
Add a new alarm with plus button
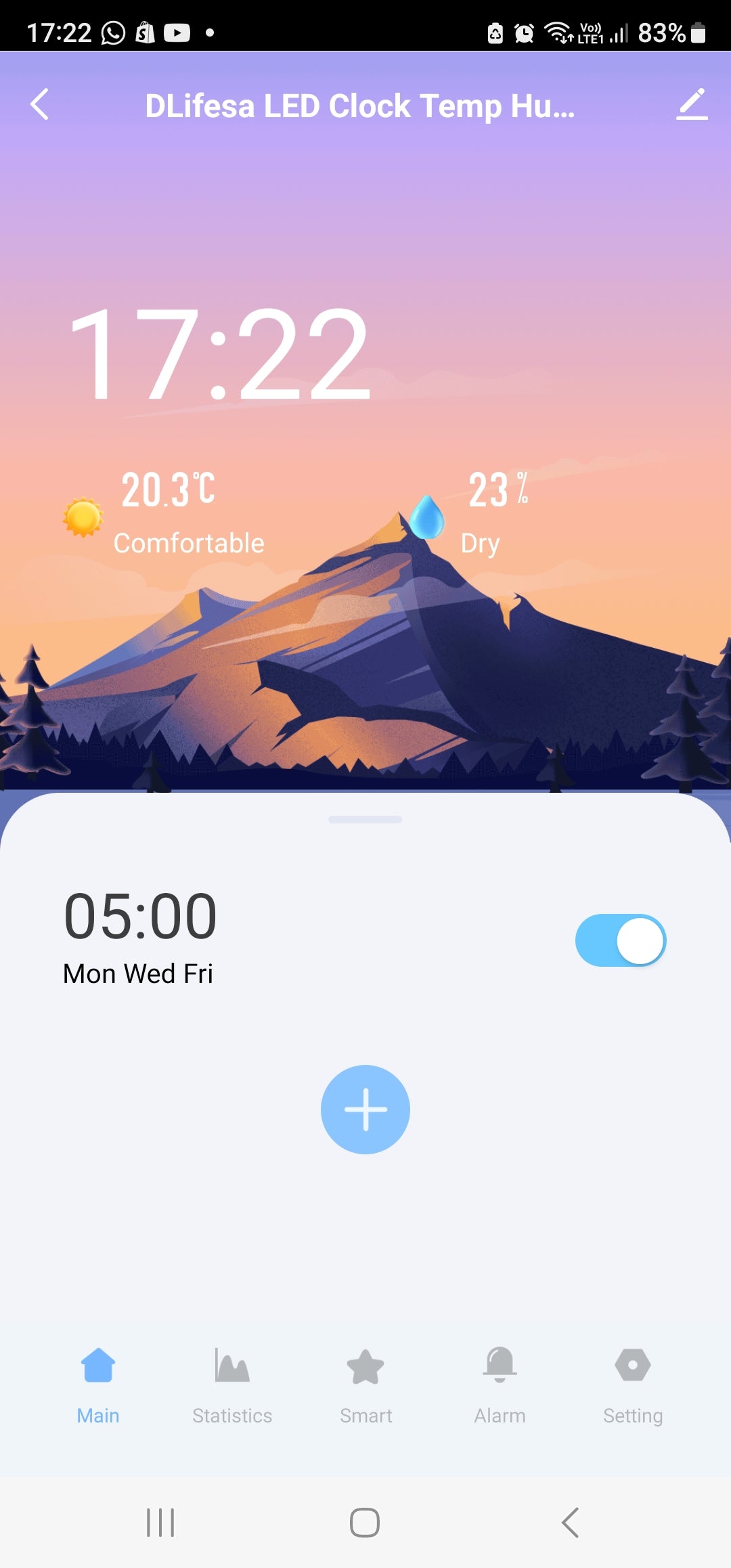point(365,1110)
